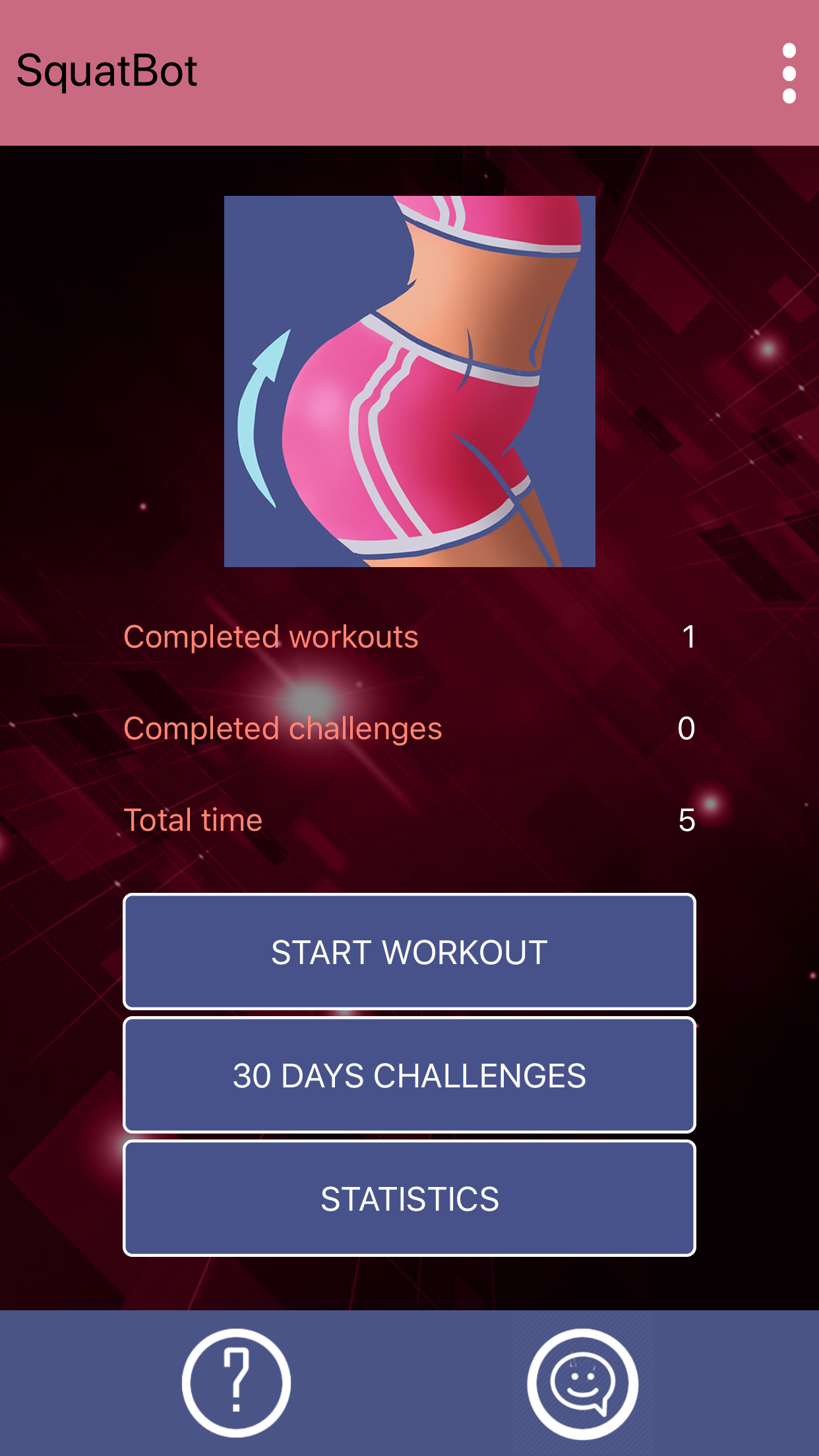This screenshot has height=1456, width=819.
Task: View the STATISTICS screen
Action: point(409,1198)
